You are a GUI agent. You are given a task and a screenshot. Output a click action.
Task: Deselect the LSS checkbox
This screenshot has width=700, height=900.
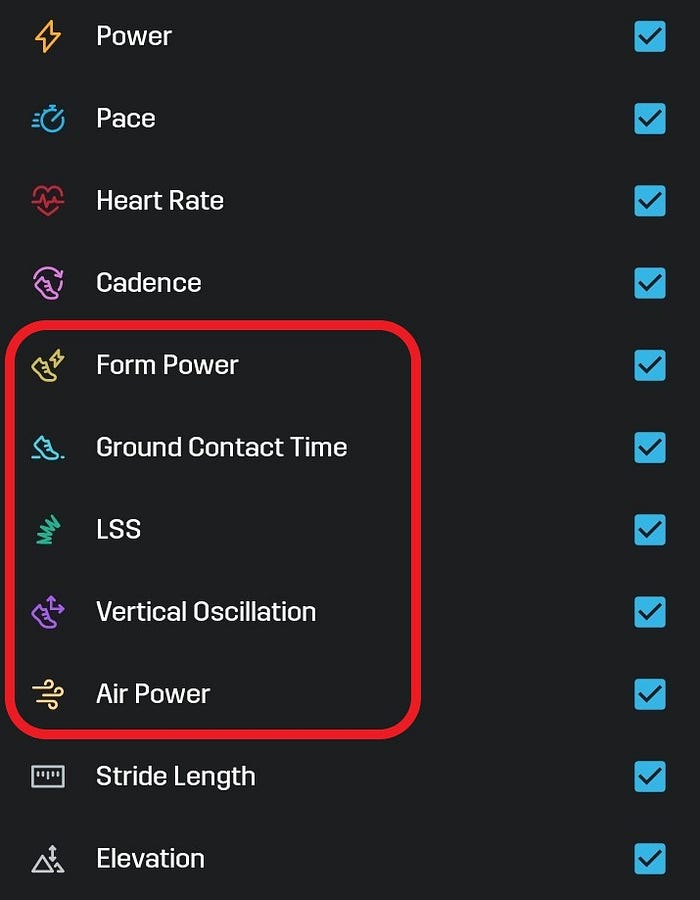click(x=650, y=529)
